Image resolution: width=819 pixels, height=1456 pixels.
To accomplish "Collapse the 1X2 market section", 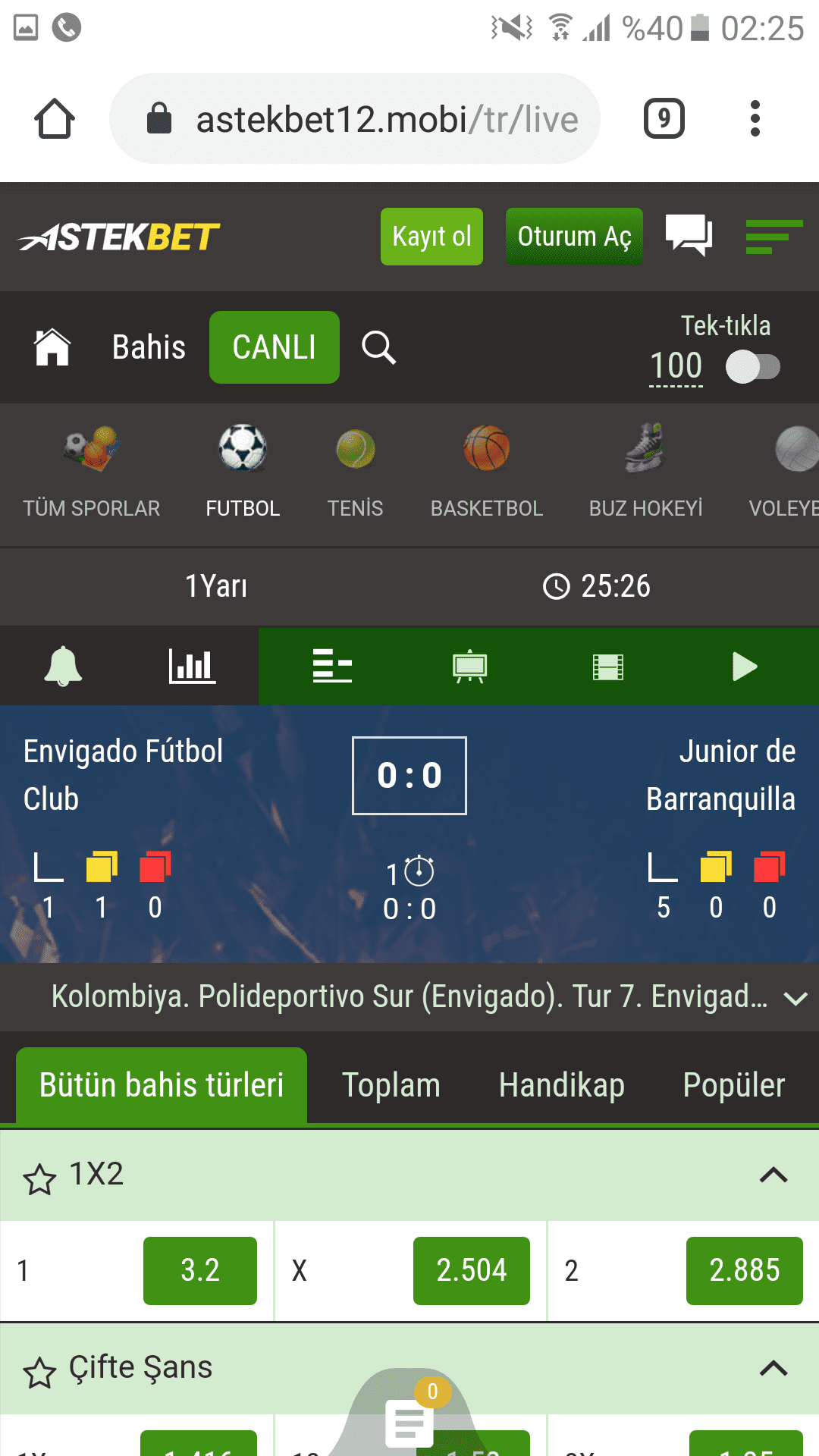I will 773,1175.
